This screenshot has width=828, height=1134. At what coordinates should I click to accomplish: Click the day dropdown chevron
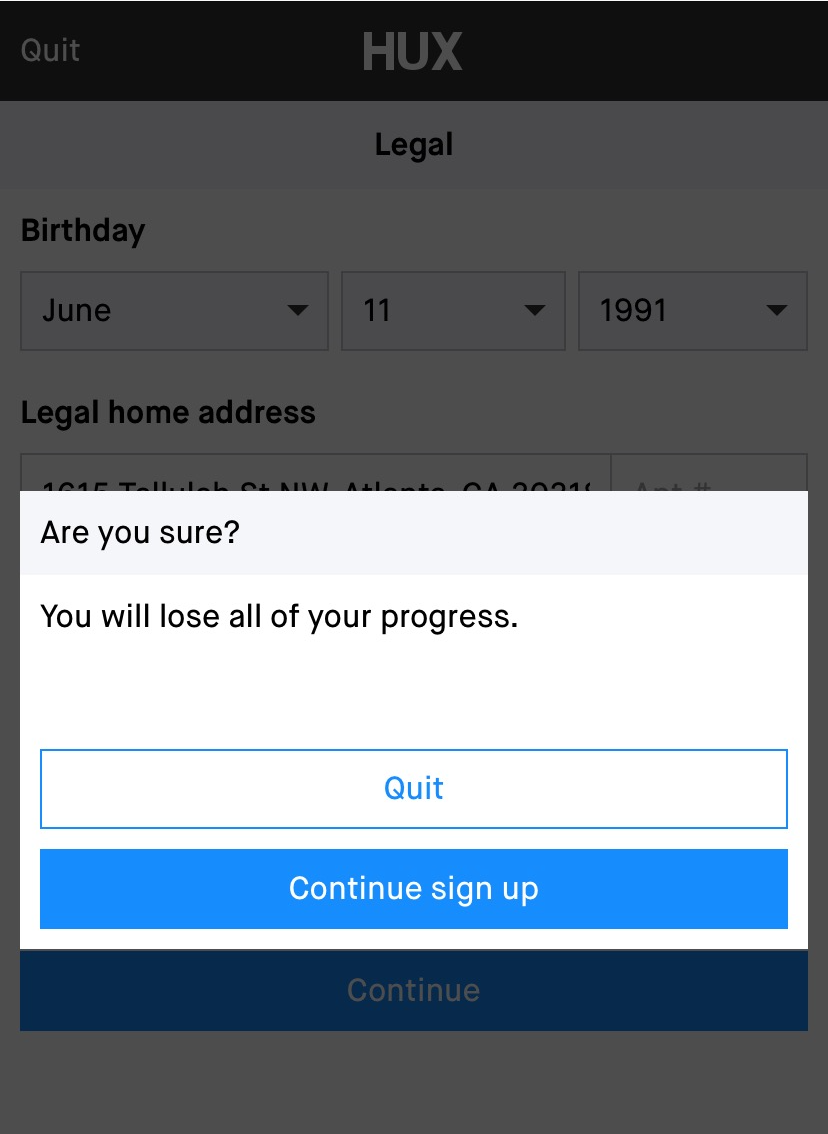537,312
